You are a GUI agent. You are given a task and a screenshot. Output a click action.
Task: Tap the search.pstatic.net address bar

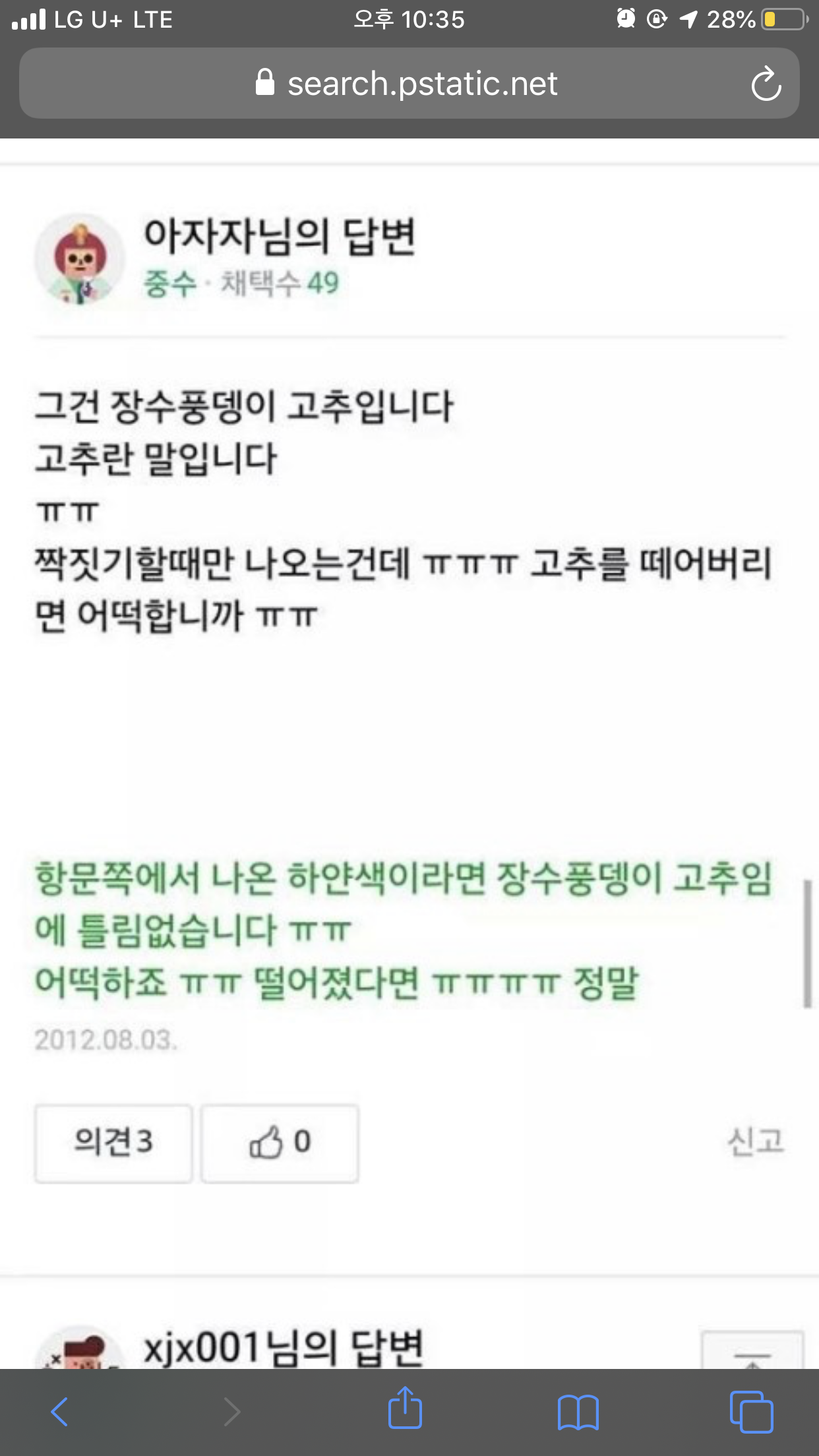pos(409,83)
